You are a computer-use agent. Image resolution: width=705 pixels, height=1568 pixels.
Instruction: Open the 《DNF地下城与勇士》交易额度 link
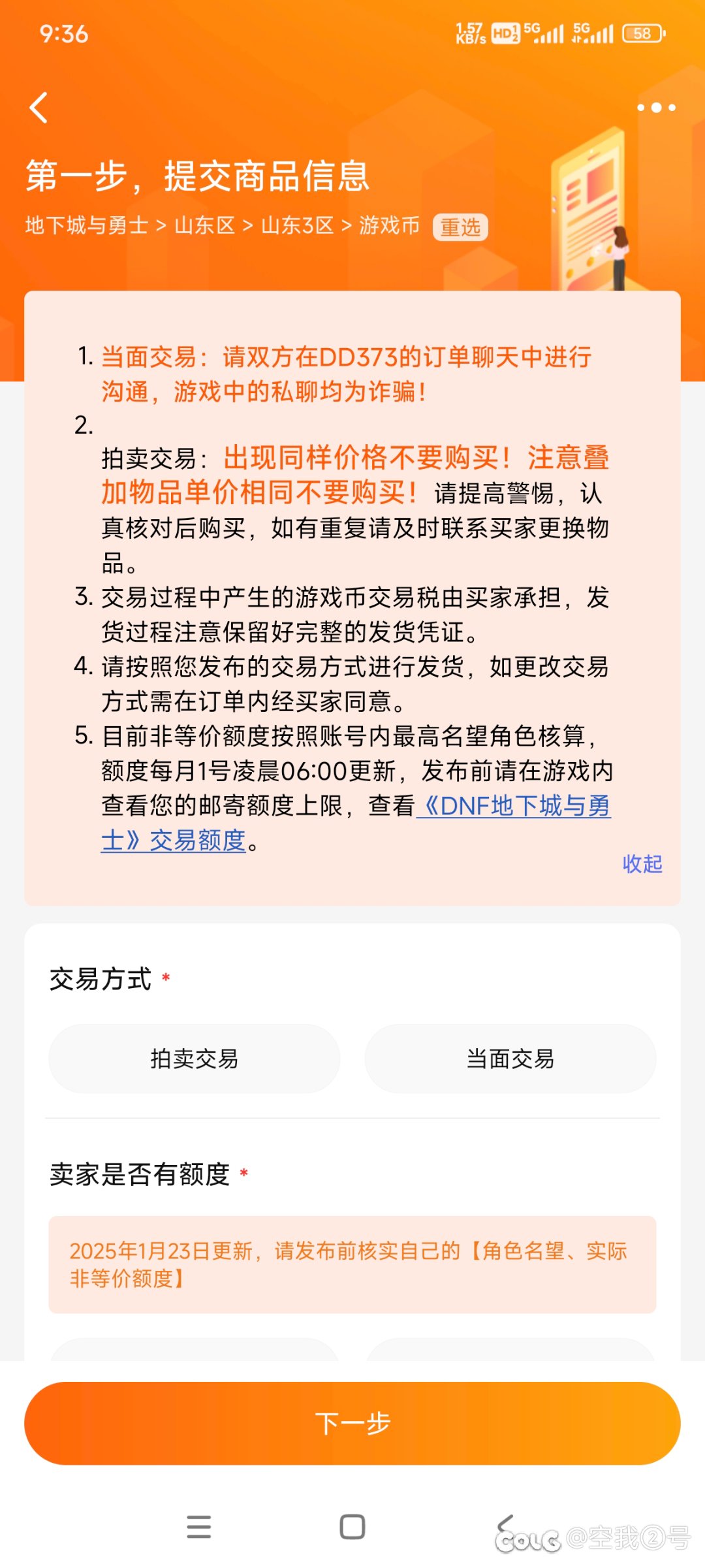click(356, 823)
